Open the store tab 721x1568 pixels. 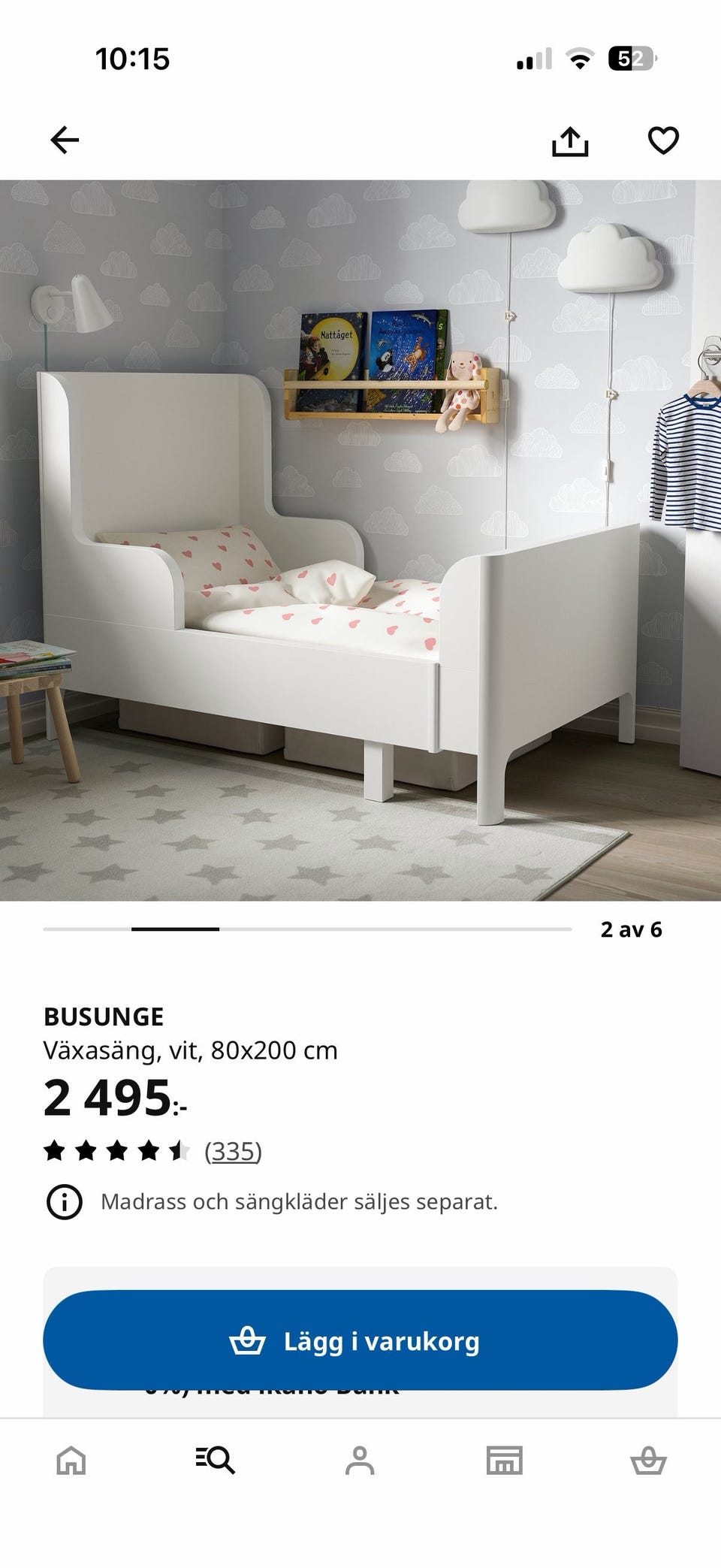point(504,1461)
